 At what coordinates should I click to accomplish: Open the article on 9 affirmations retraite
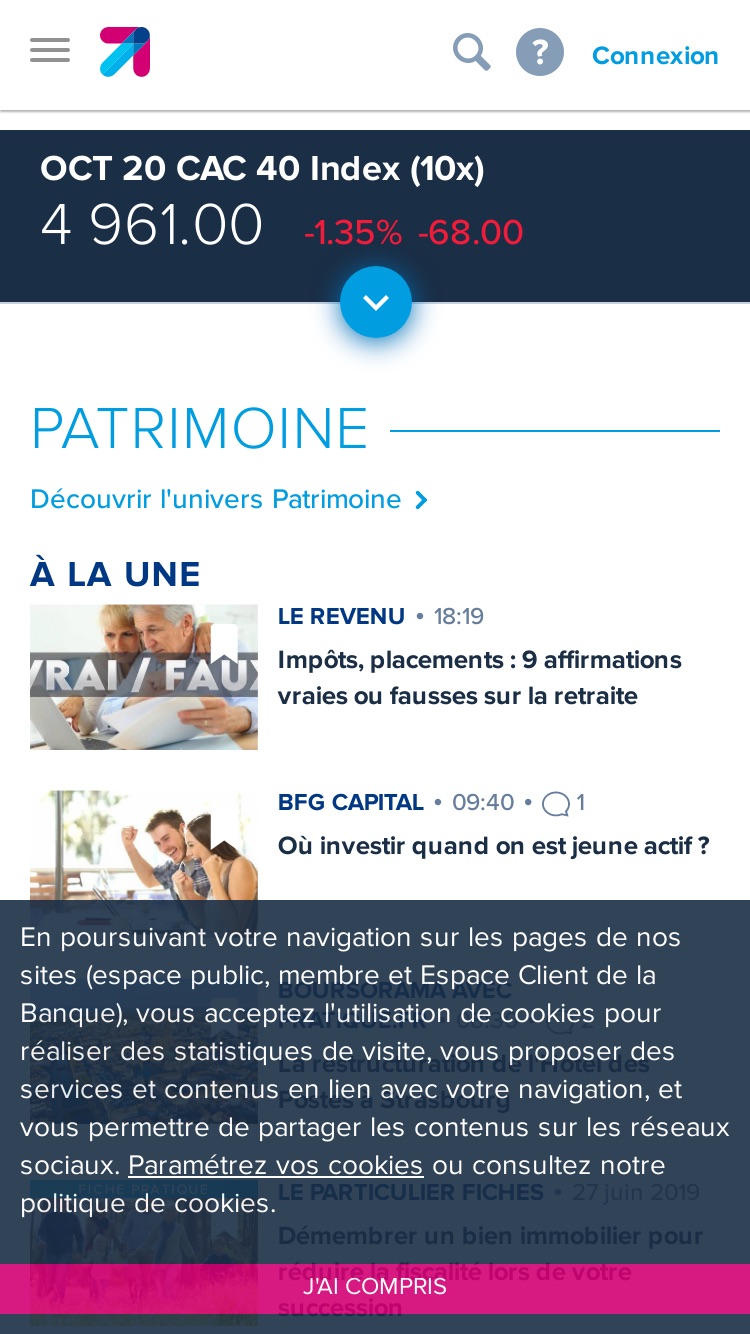click(x=480, y=678)
